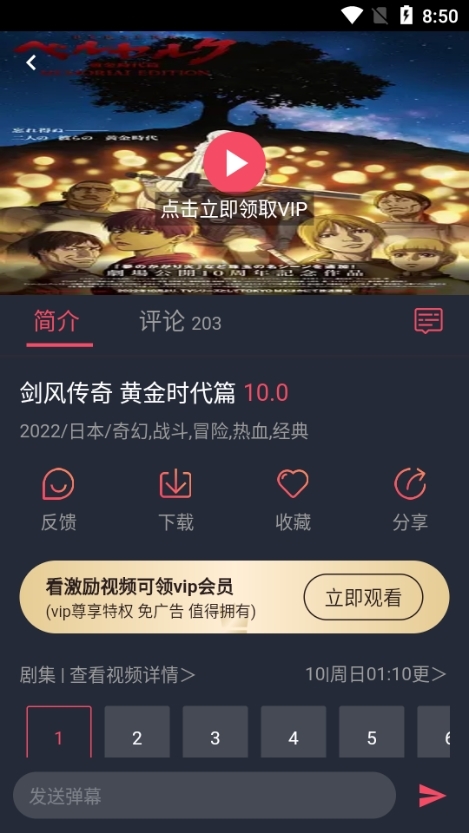
Task: Play the video with the red play button
Action: 234,163
